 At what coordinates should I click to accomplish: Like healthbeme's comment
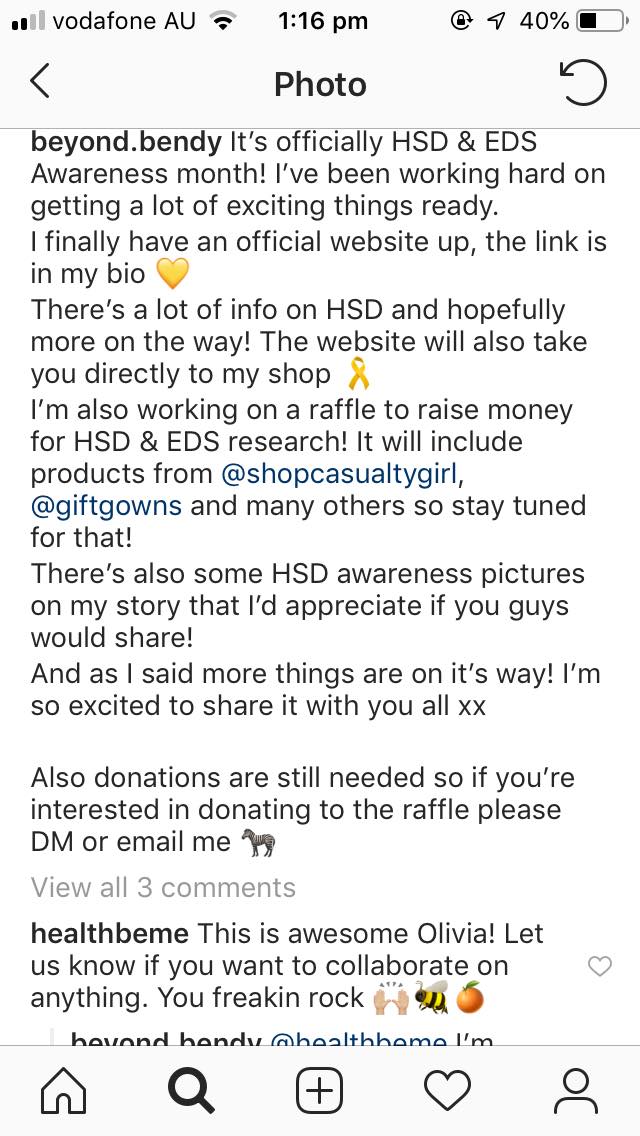pos(599,966)
